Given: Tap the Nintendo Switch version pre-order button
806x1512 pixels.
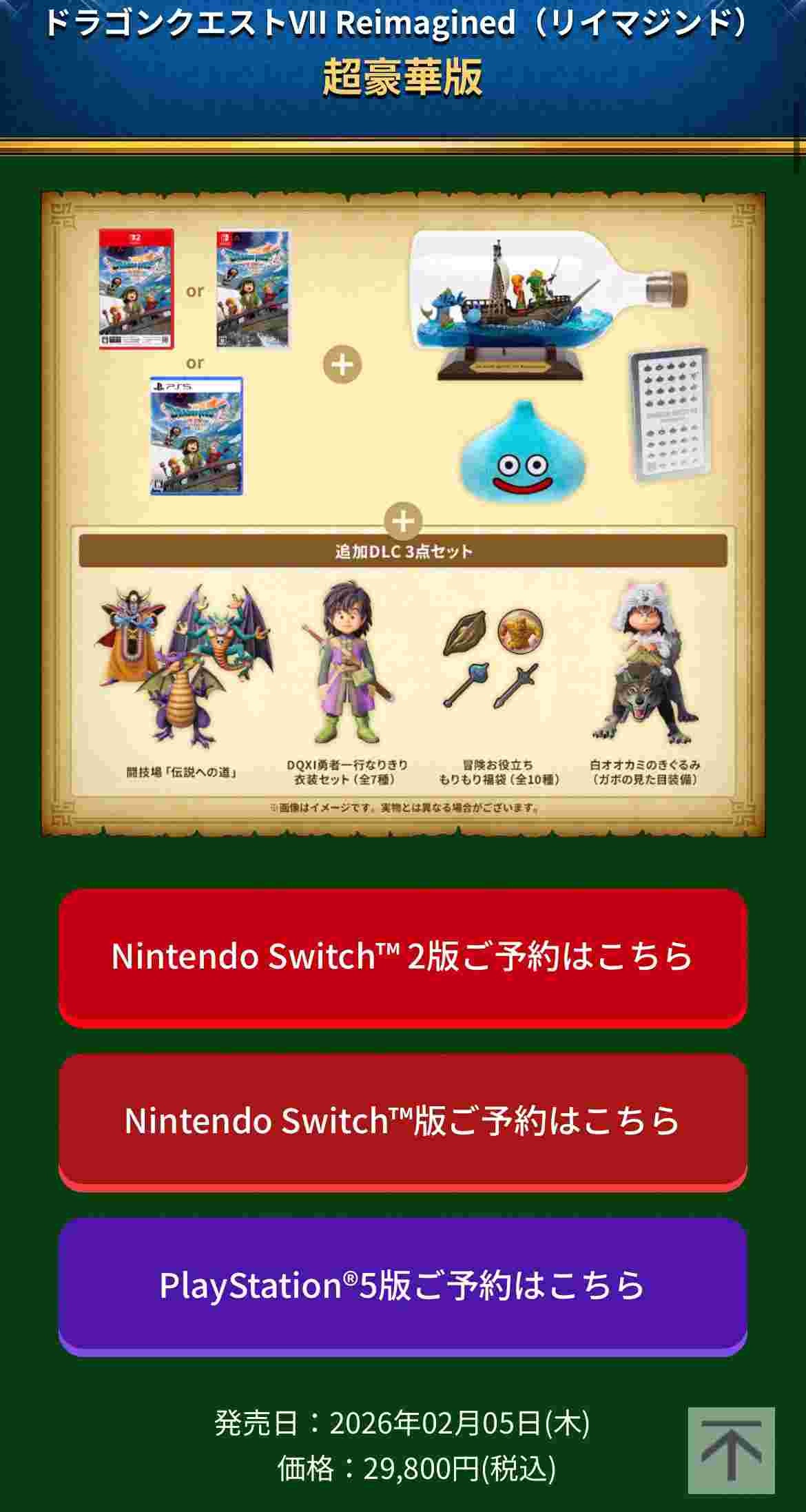Looking at the screenshot, I should coord(403,1120).
